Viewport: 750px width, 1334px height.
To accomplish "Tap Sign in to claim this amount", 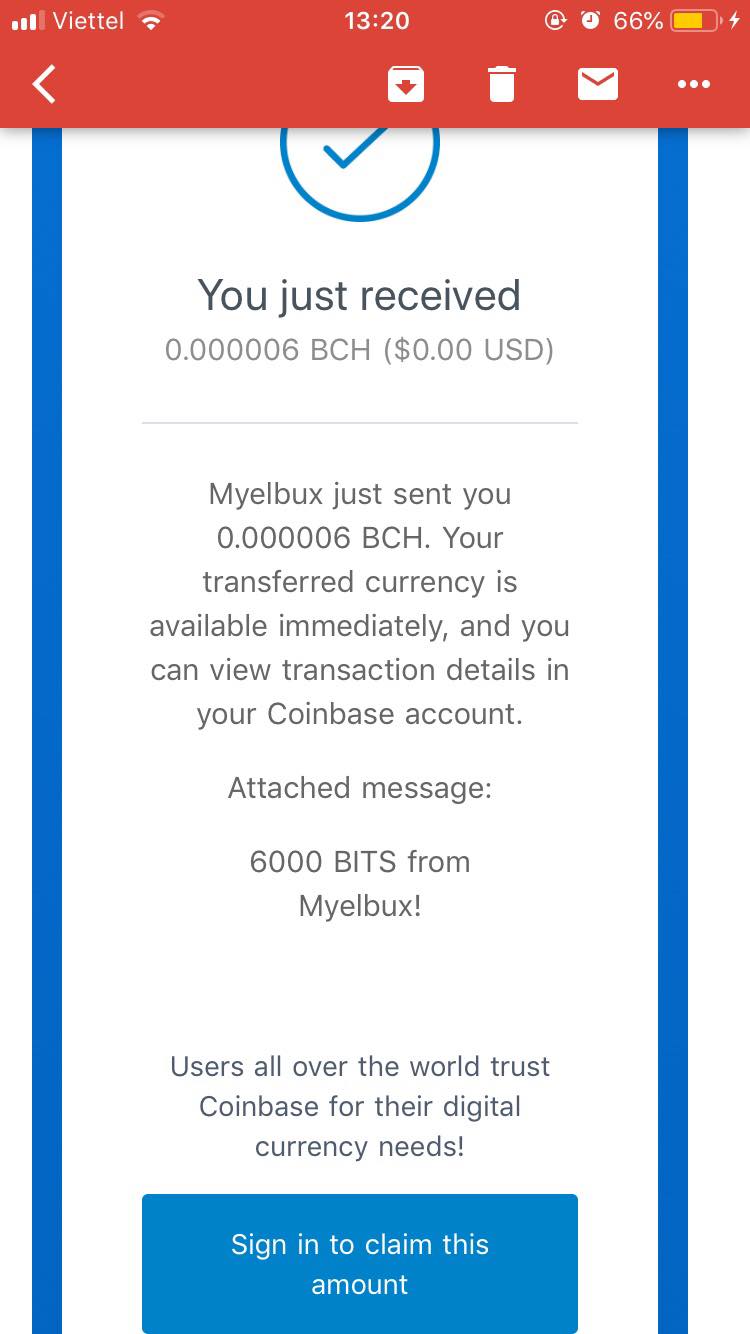I will (360, 1263).
